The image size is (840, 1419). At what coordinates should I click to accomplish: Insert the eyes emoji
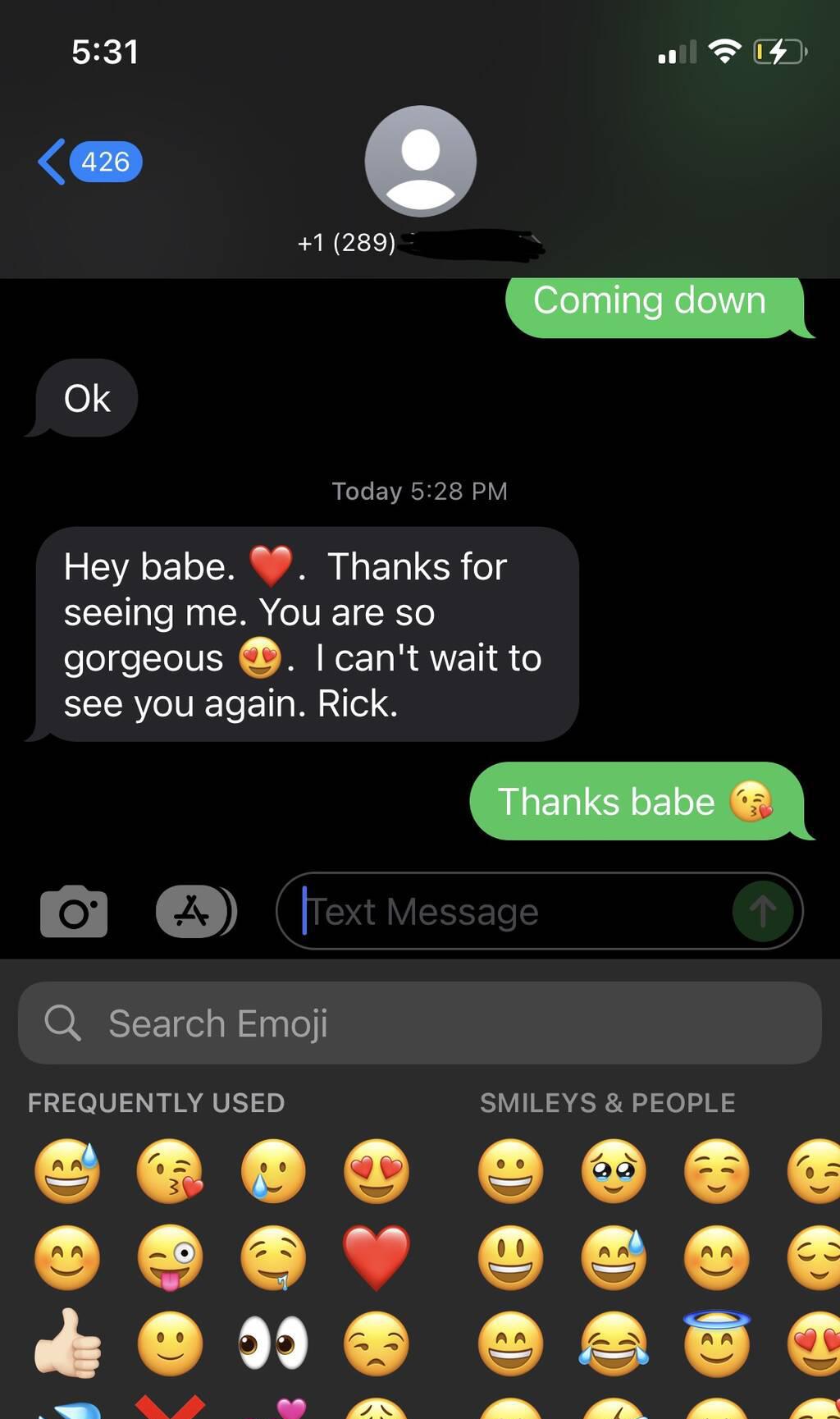pos(273,1343)
